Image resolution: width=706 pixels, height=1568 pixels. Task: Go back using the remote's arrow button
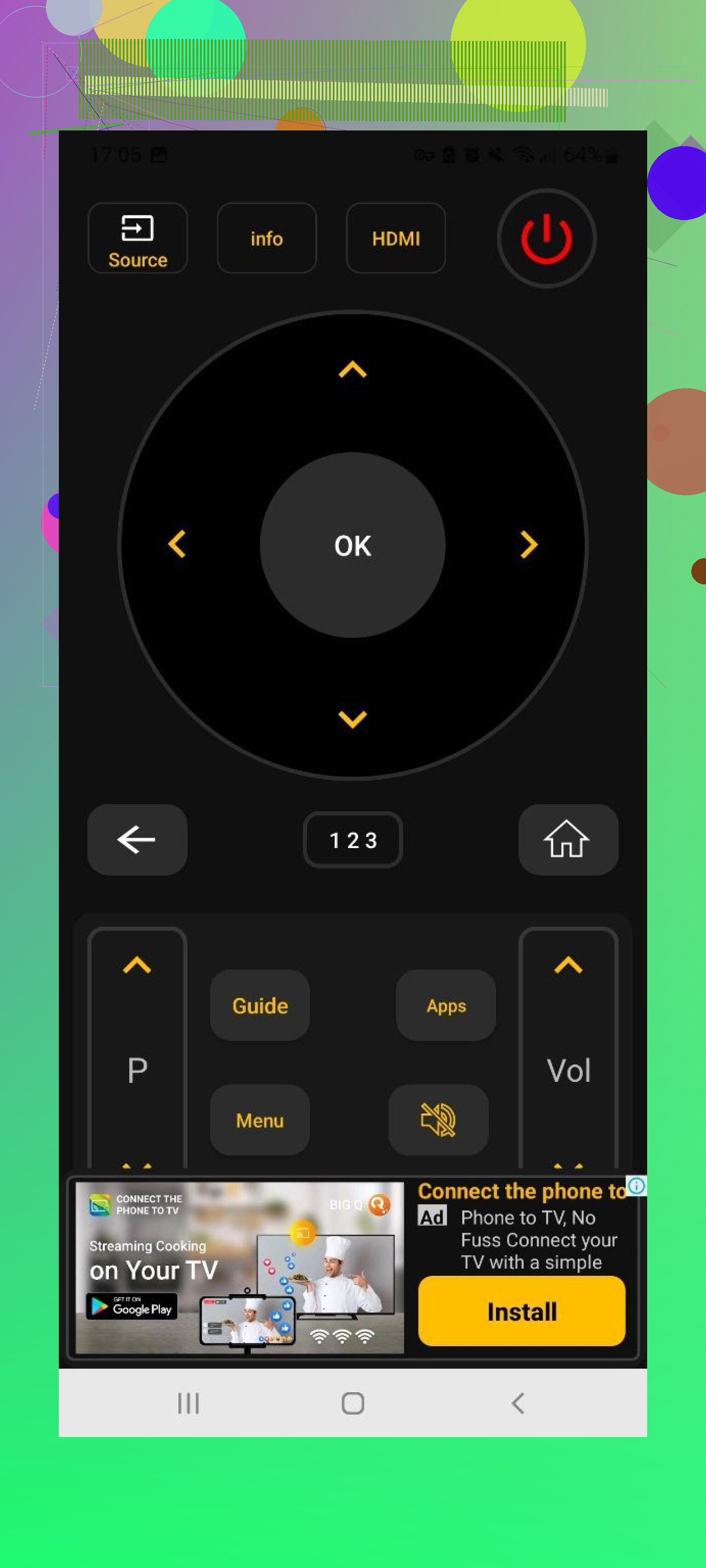pos(137,839)
